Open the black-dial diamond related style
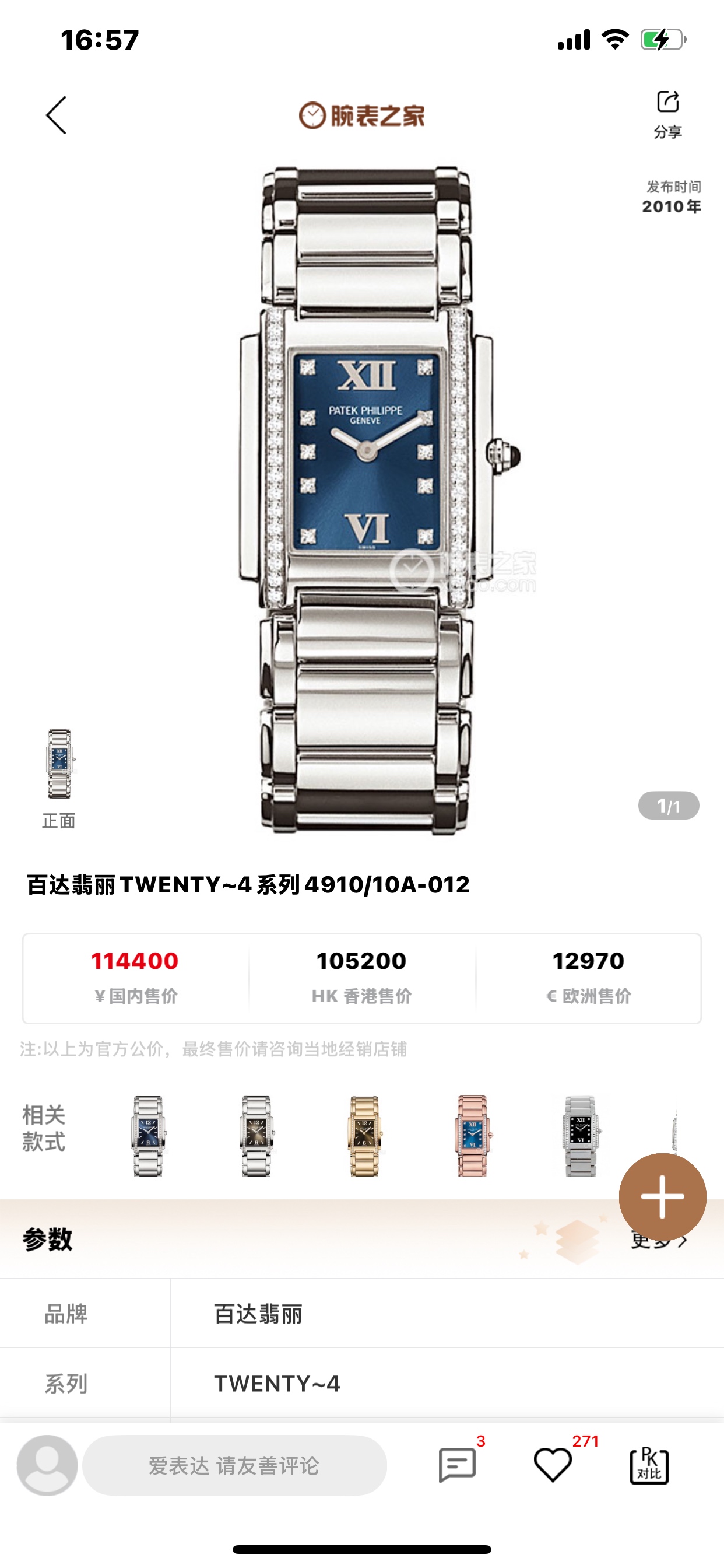Image resolution: width=724 pixels, height=1568 pixels. pyautogui.click(x=581, y=1136)
